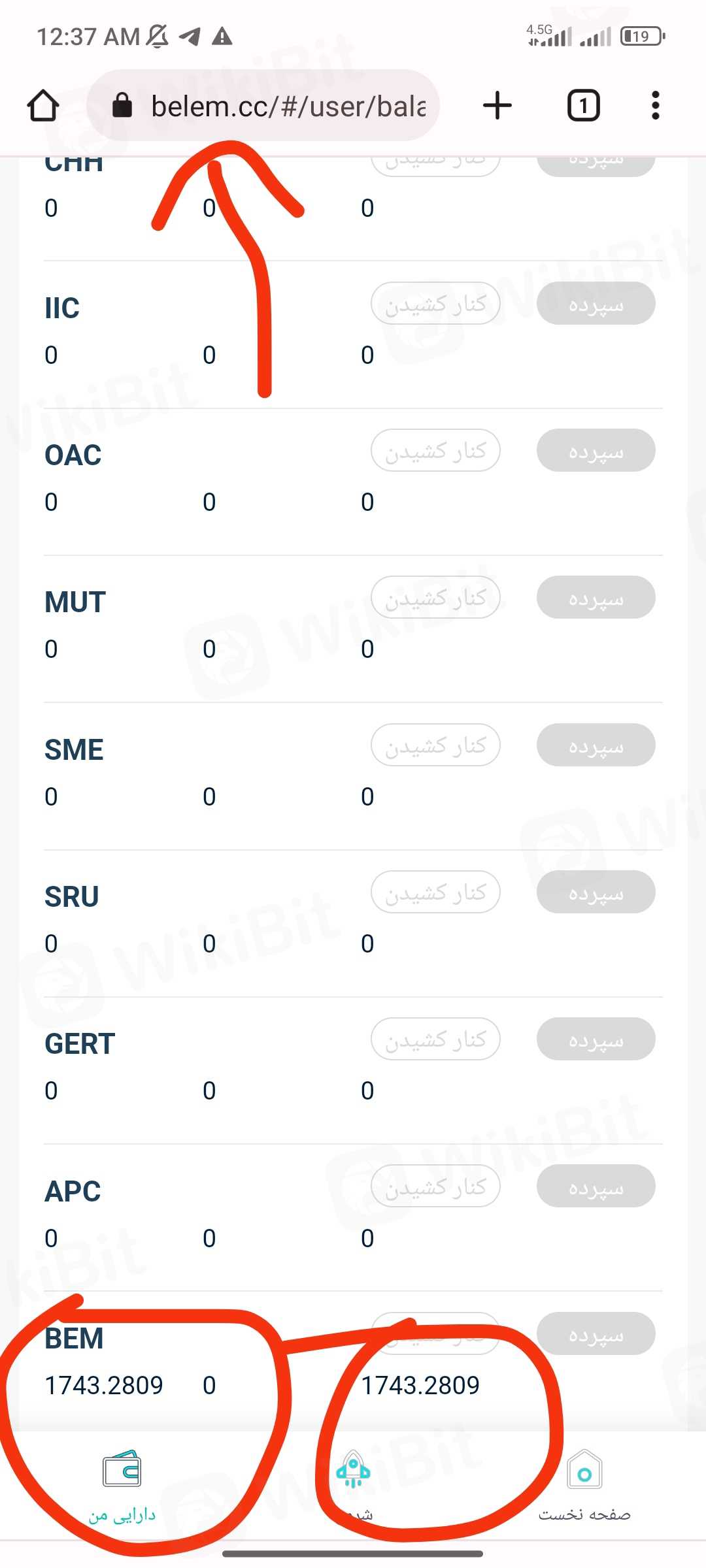Viewport: 706px width, 1568px height.
Task: Tap the سپرده button for IIC
Action: click(596, 304)
